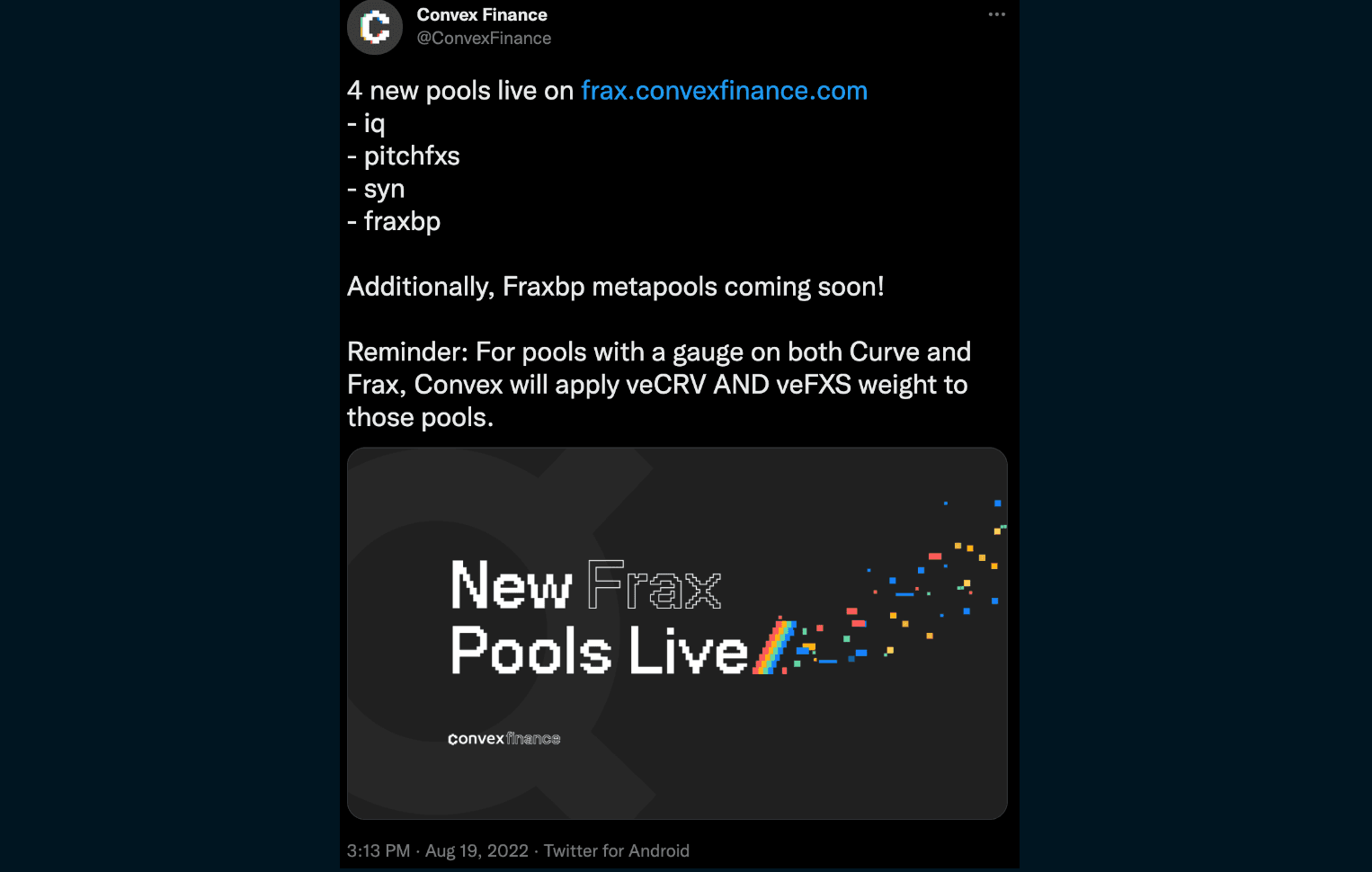Open the Convex Finance profile avatar
1372x872 pixels.
click(x=375, y=28)
